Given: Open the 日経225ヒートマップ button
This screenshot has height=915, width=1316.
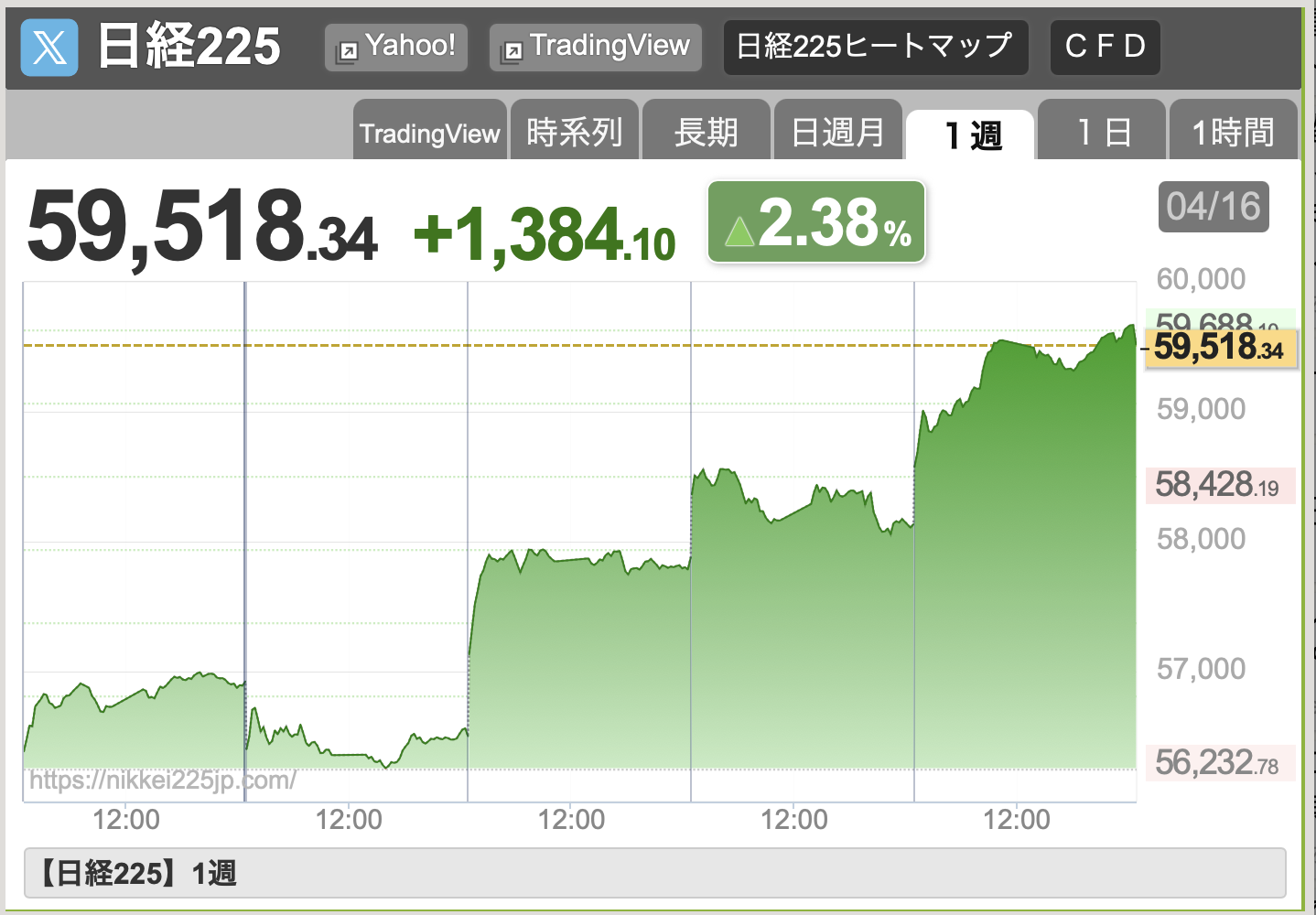Looking at the screenshot, I should [x=875, y=47].
